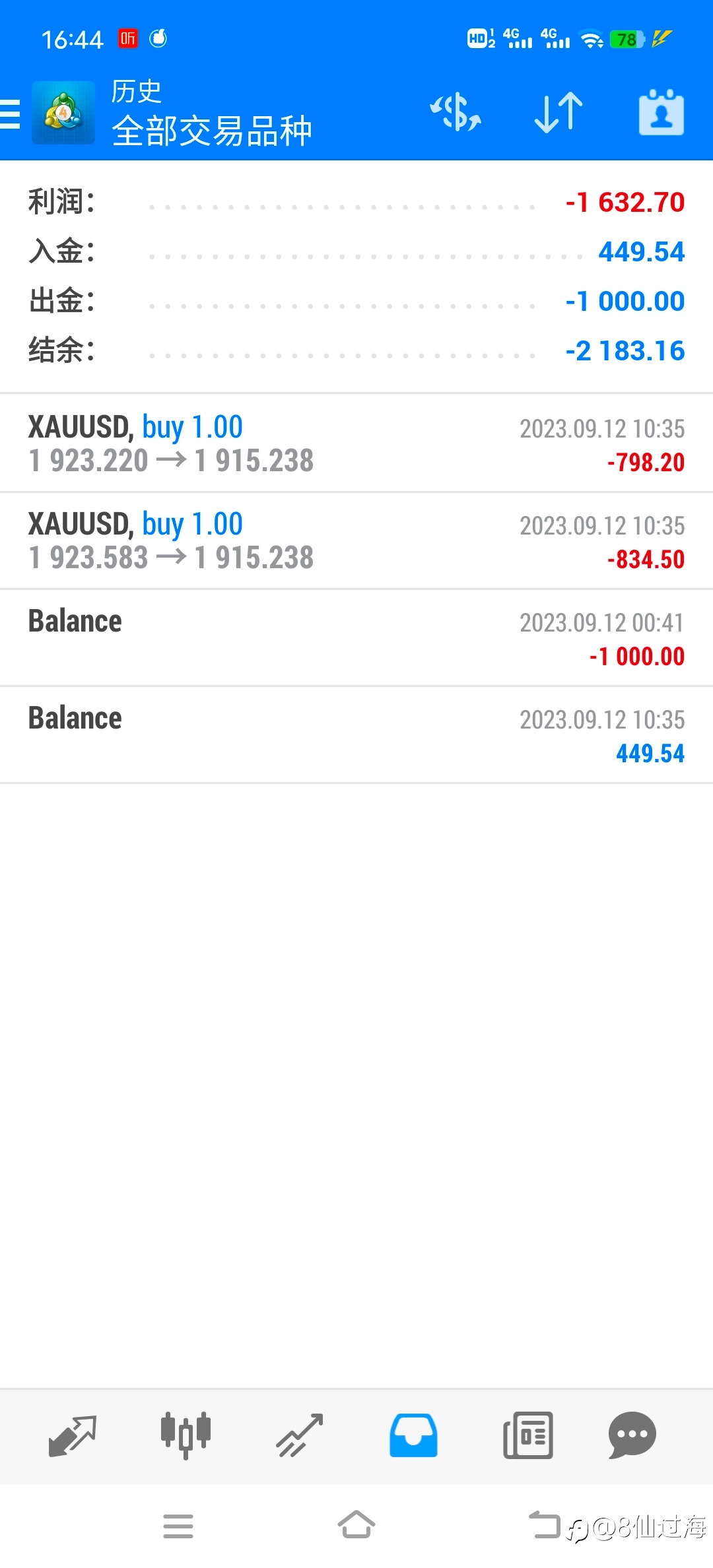This screenshot has width=713, height=1568.
Task: Open the side drawer menu
Action: [x=11, y=114]
